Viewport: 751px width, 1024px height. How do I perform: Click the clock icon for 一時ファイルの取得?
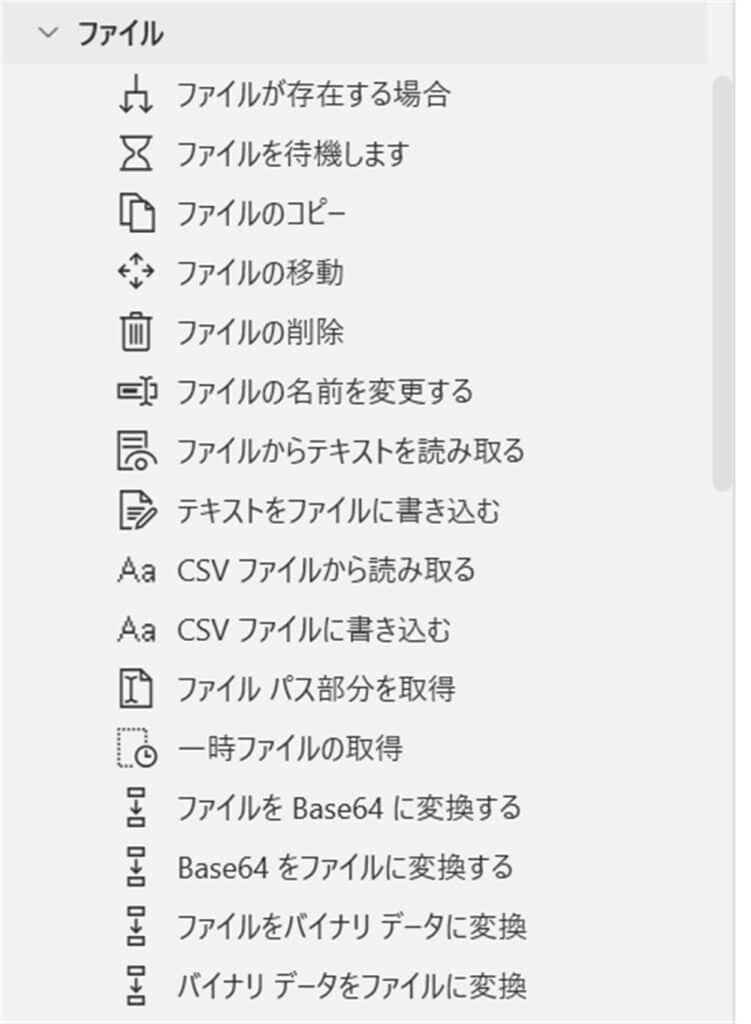[x=137, y=750]
